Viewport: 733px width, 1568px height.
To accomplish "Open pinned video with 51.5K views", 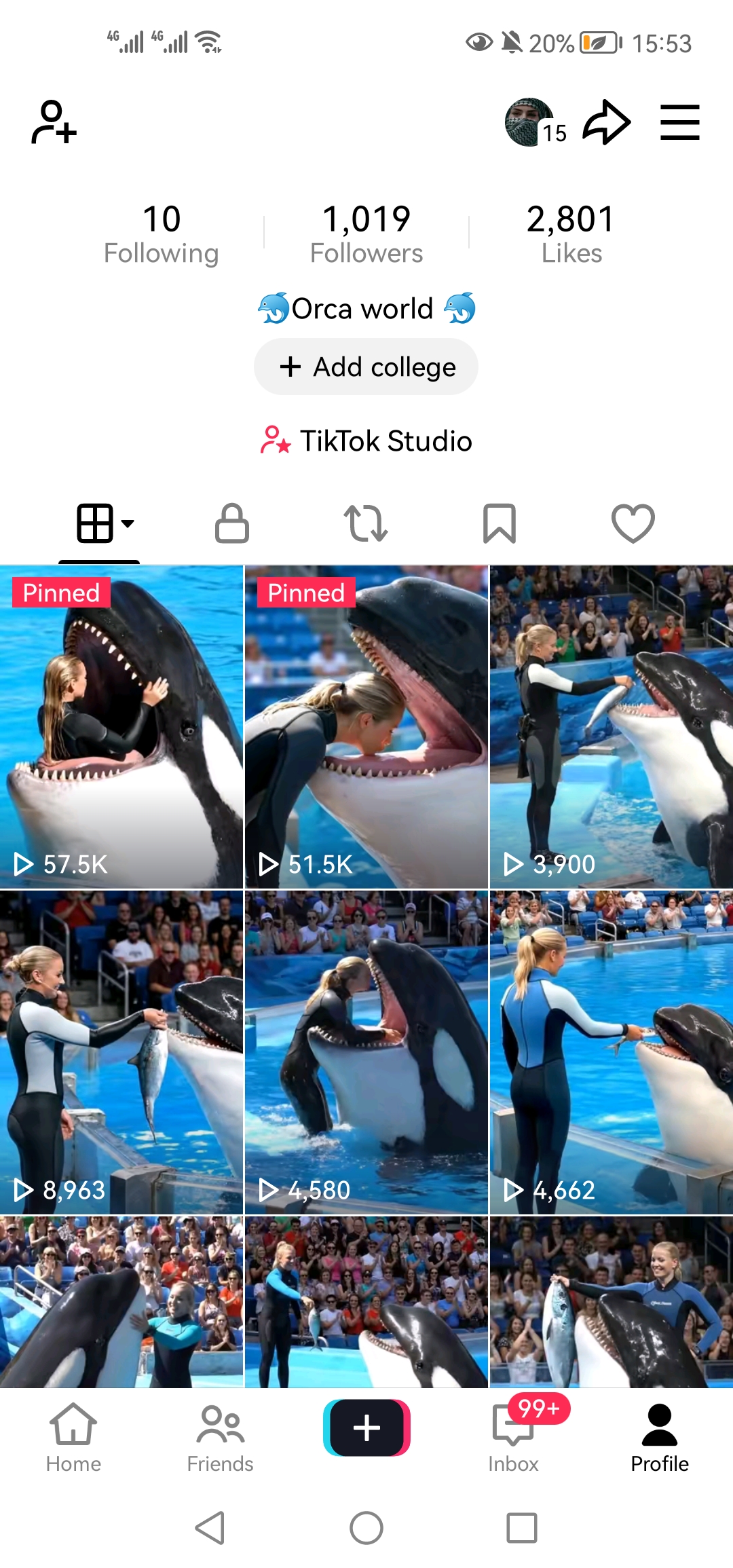I will 366,727.
